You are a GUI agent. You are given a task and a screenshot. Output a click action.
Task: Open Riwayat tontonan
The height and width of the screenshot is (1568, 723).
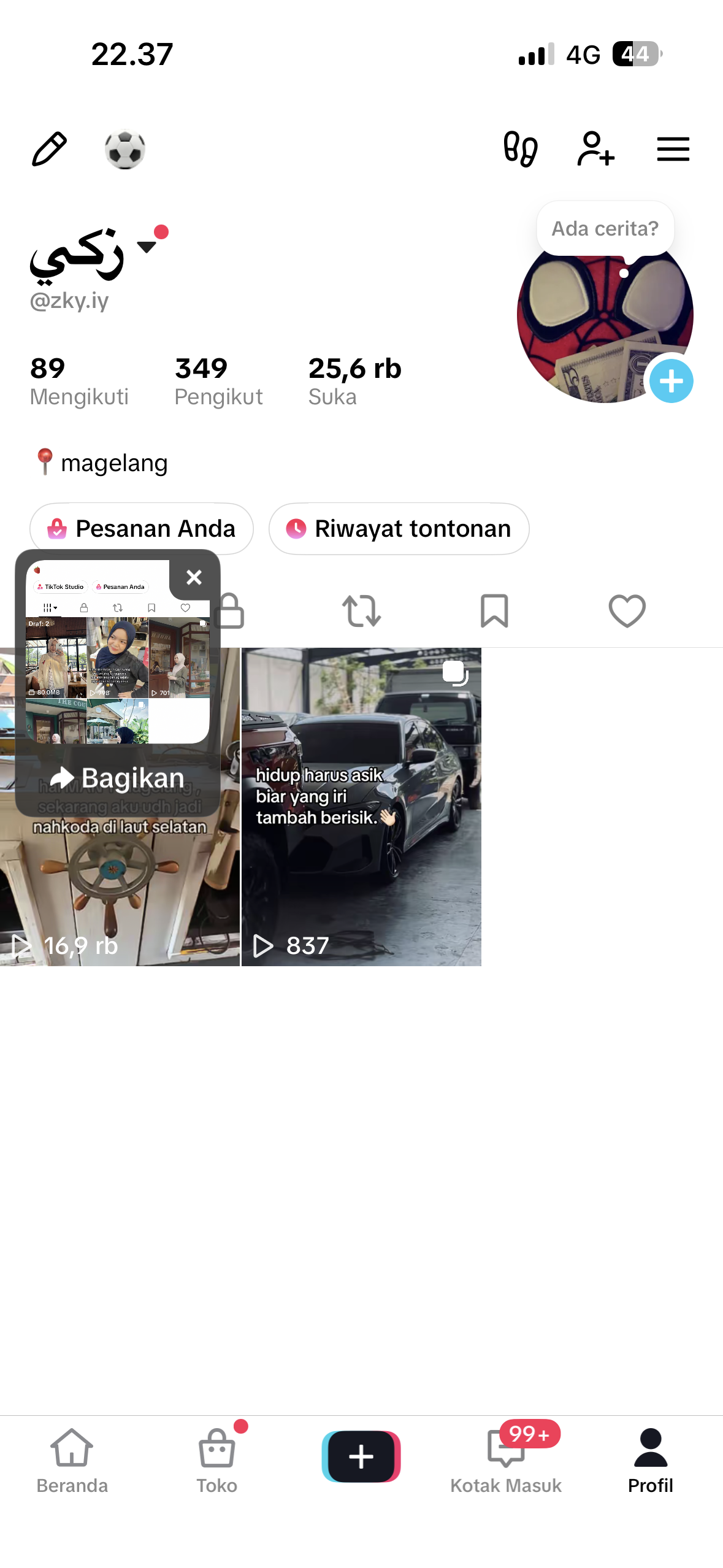click(399, 529)
